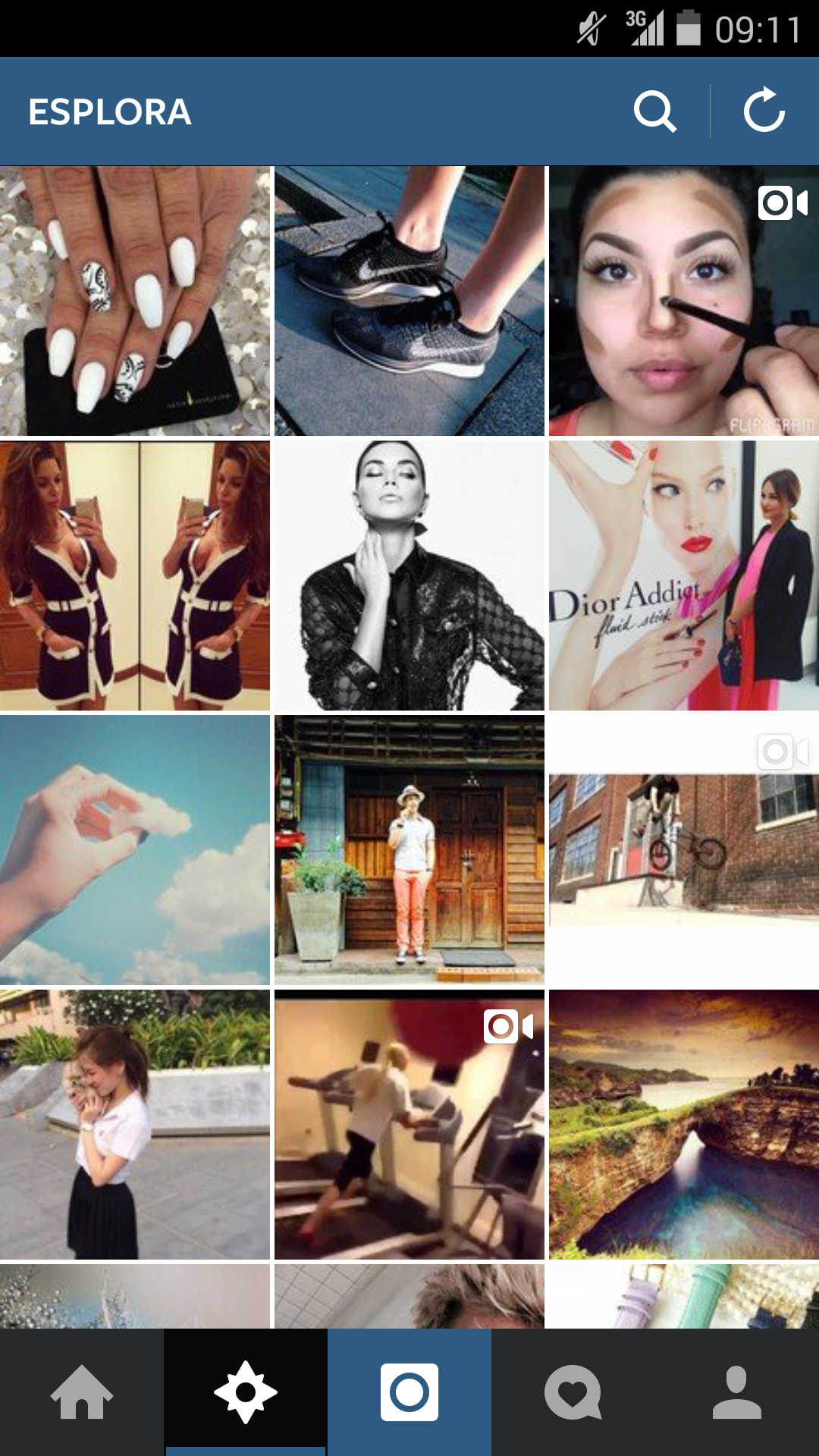Play the treadmill video
This screenshot has width=819, height=1456.
click(x=409, y=1125)
